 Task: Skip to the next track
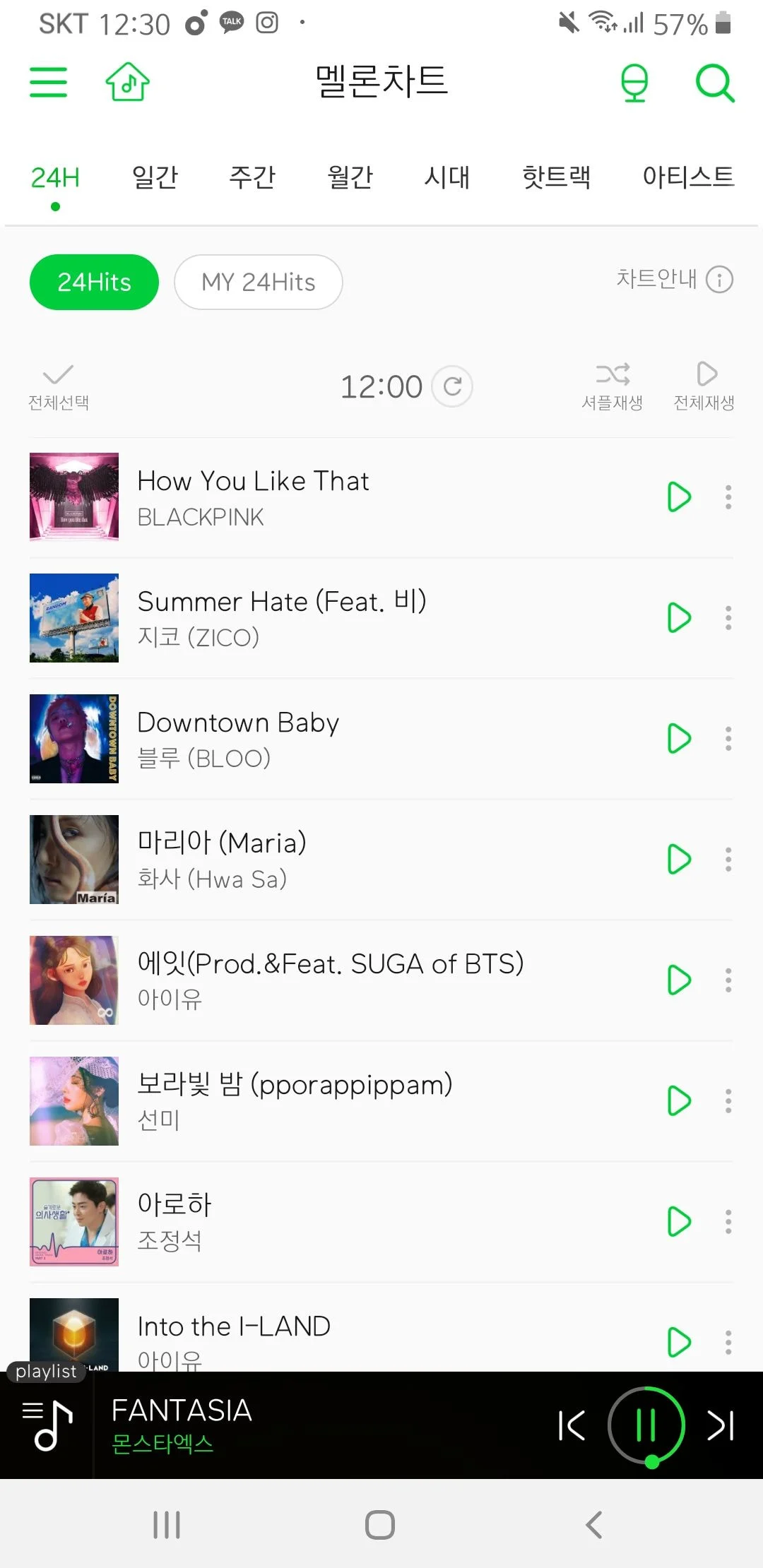click(x=721, y=1425)
